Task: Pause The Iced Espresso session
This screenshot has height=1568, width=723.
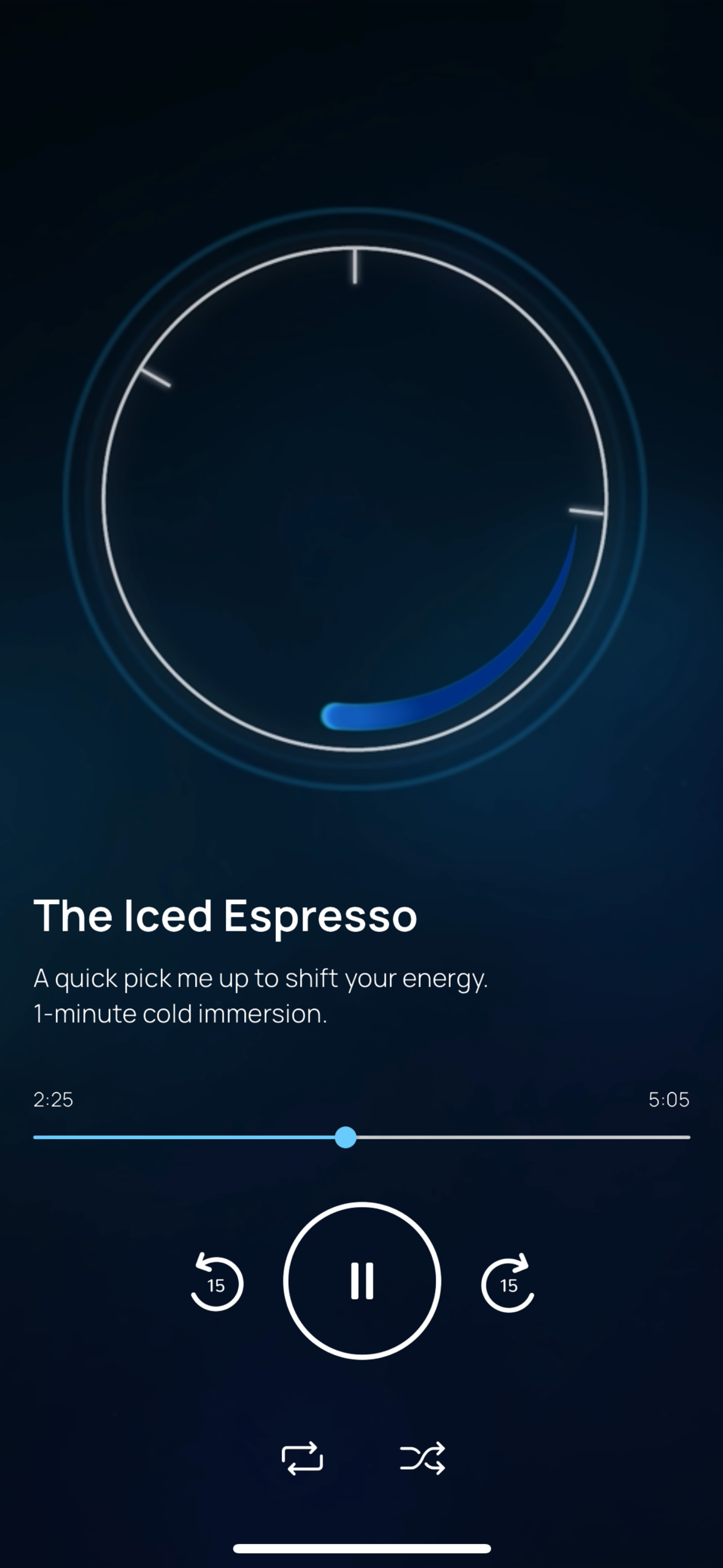Action: pos(362,1280)
